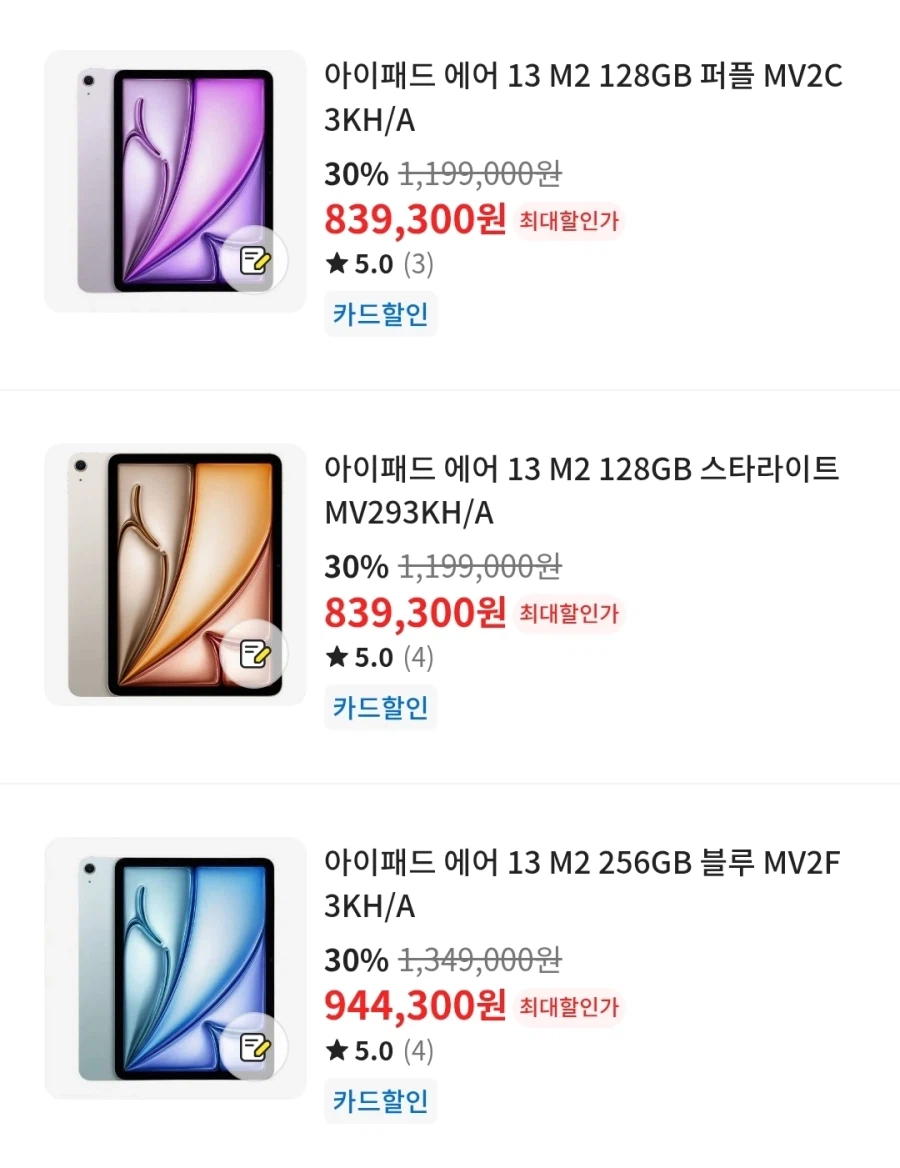Click the 카드할인 button under the starlight iPad
The width and height of the screenshot is (900, 1168).
tap(380, 707)
